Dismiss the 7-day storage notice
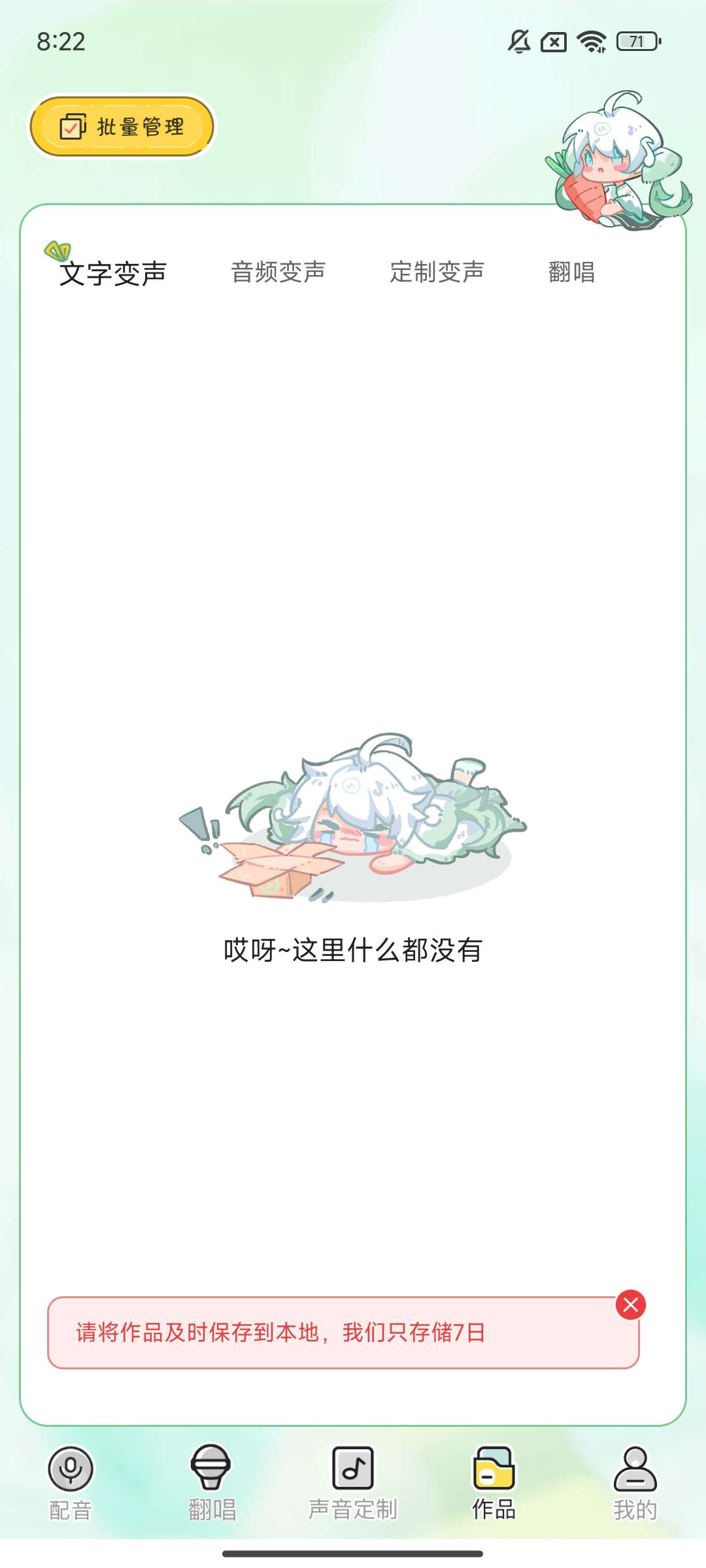706x1568 pixels. [630, 1305]
